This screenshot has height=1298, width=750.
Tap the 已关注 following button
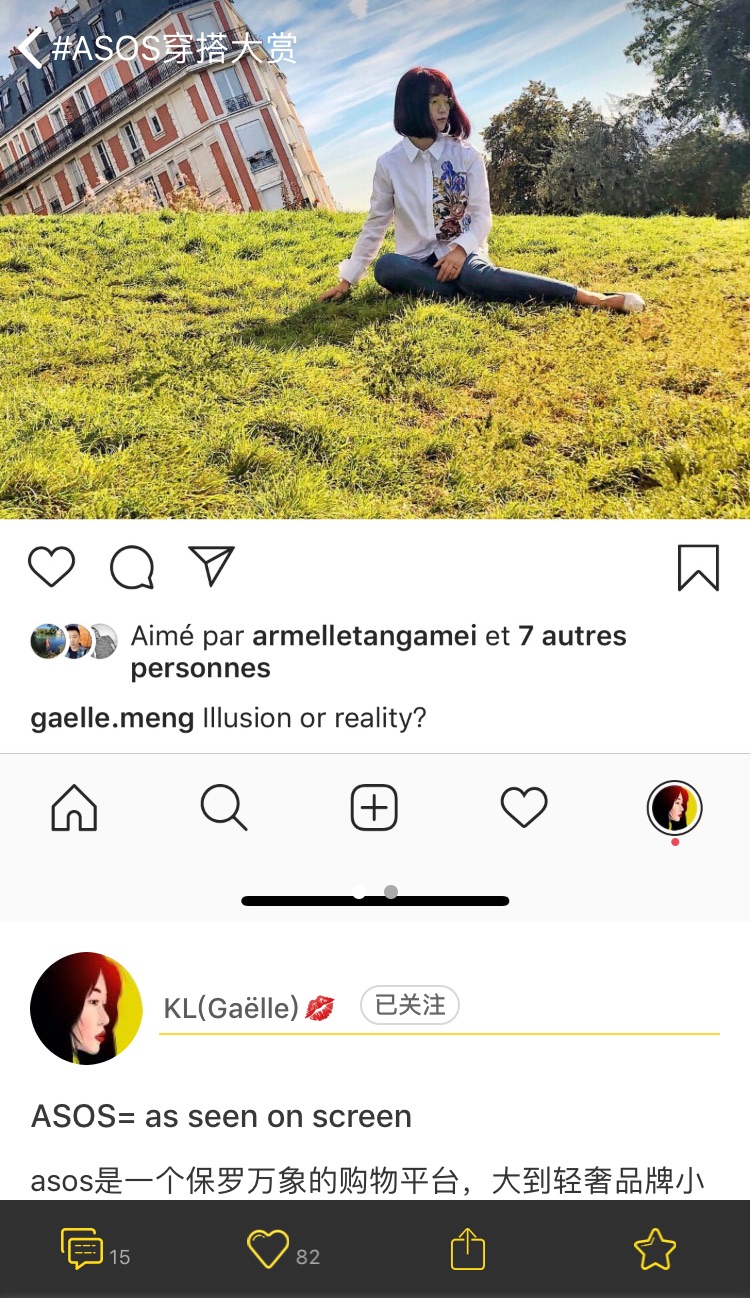tap(410, 1005)
